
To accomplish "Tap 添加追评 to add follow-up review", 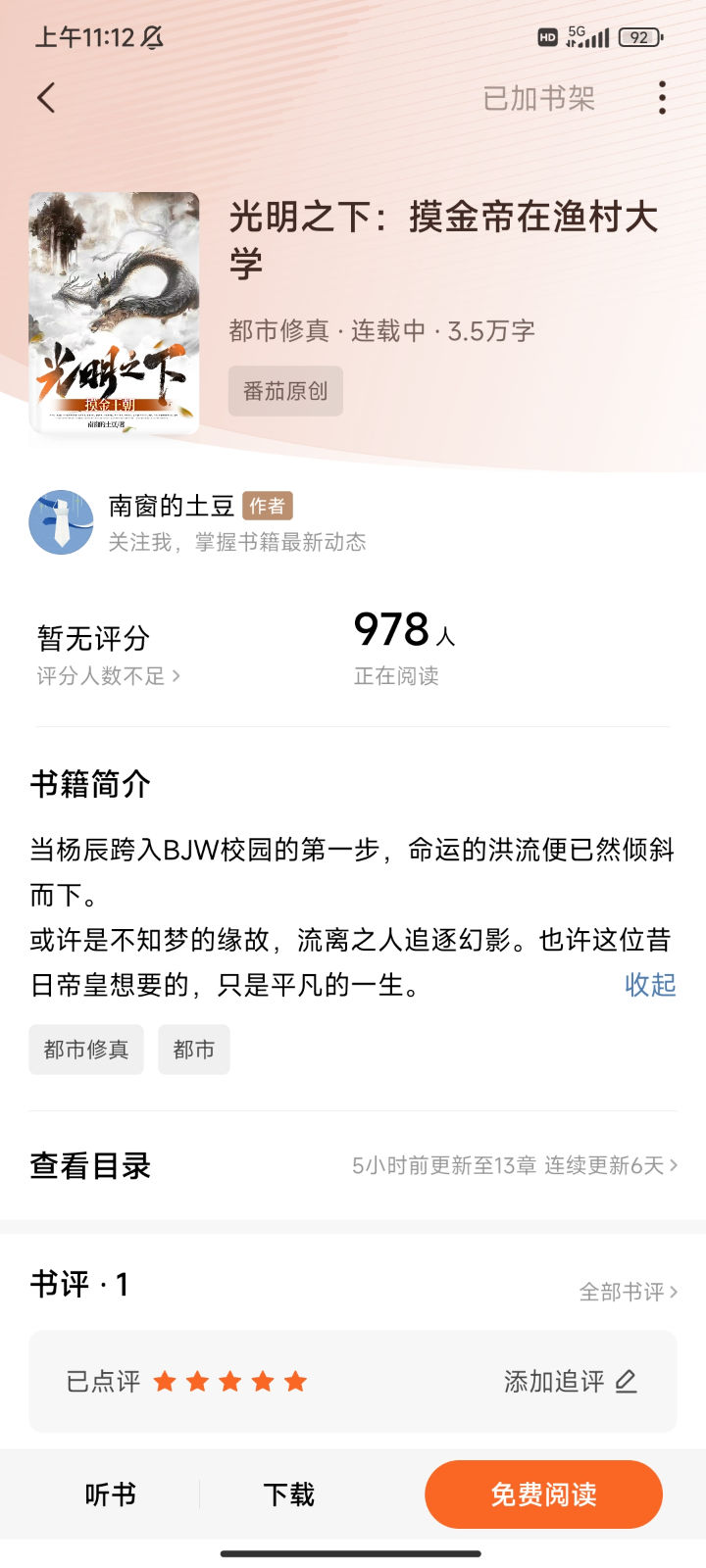I will 570,1382.
